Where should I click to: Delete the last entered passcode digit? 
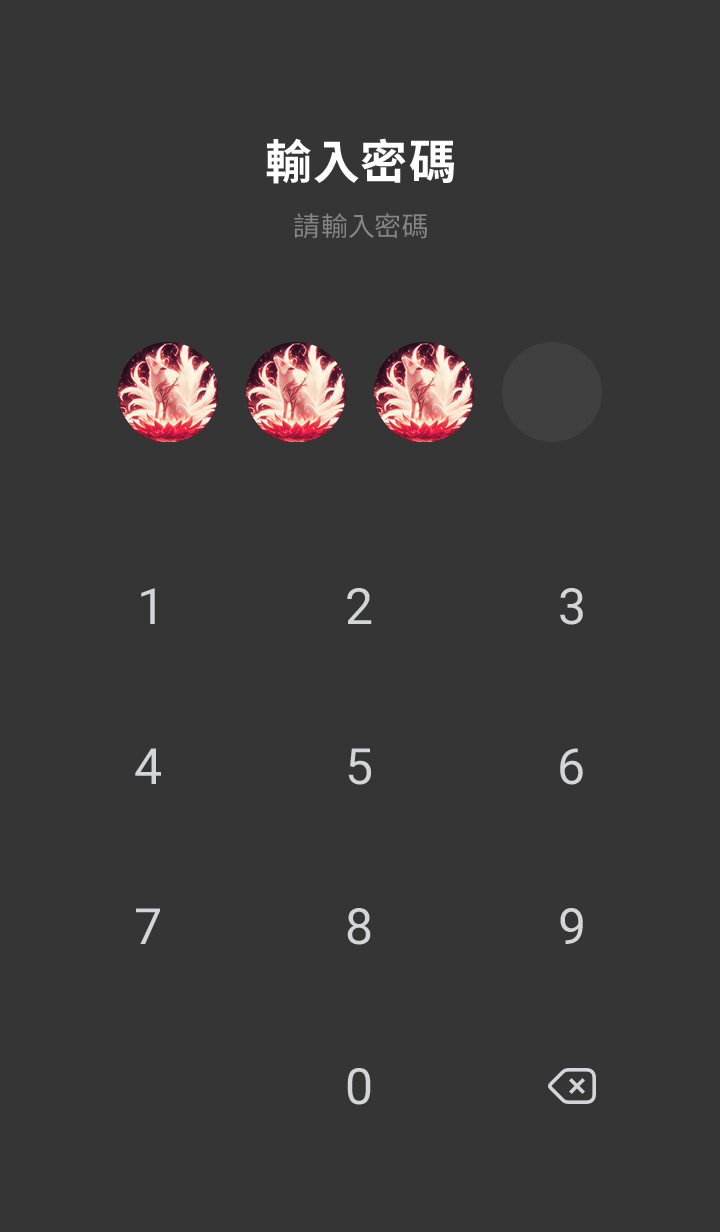coord(572,1086)
